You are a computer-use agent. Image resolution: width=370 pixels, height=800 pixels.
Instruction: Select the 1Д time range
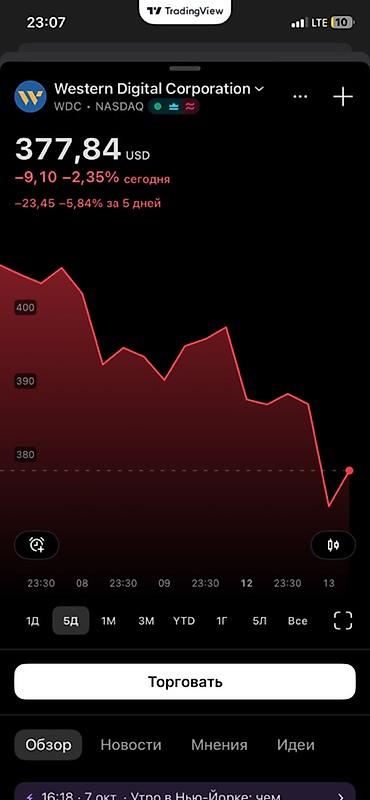click(33, 621)
